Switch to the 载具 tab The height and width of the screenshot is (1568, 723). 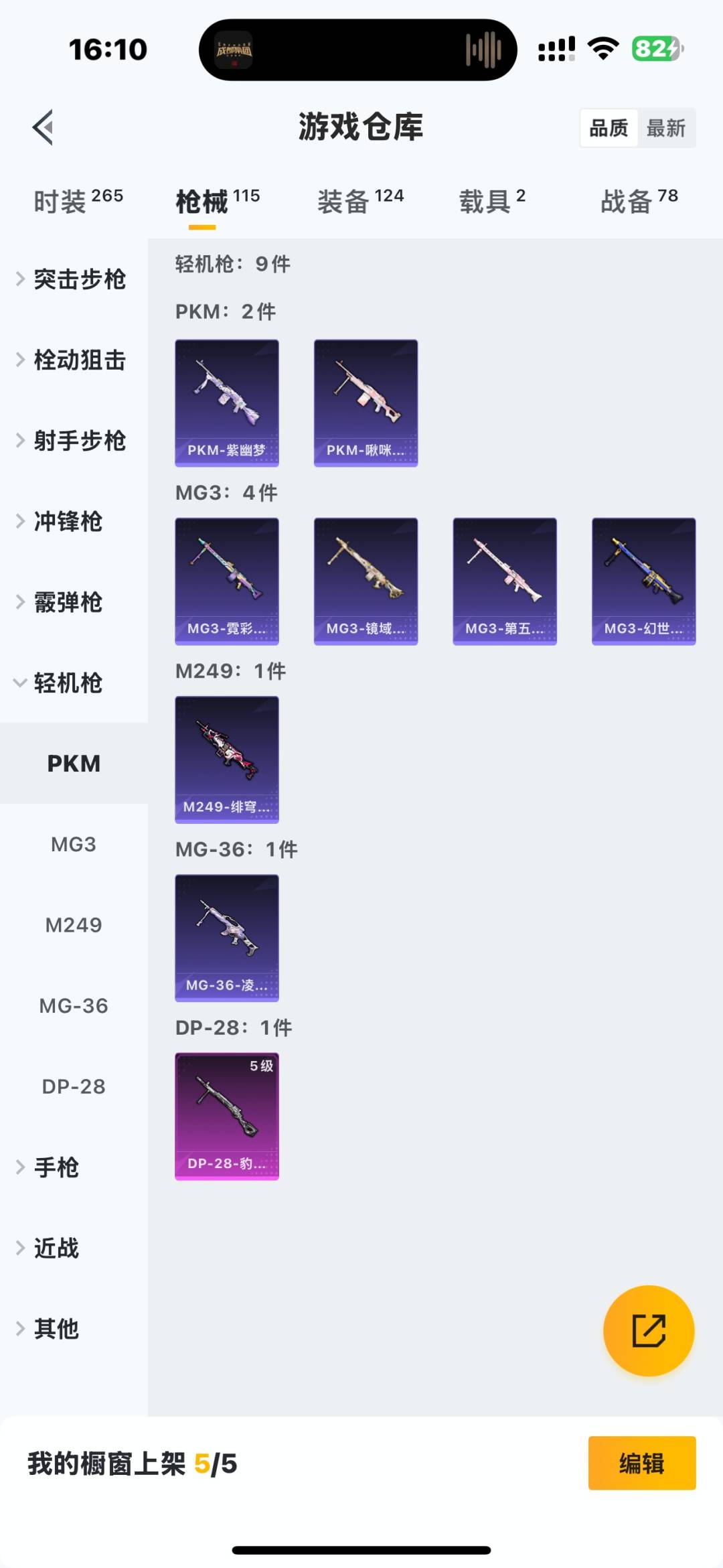click(x=492, y=200)
